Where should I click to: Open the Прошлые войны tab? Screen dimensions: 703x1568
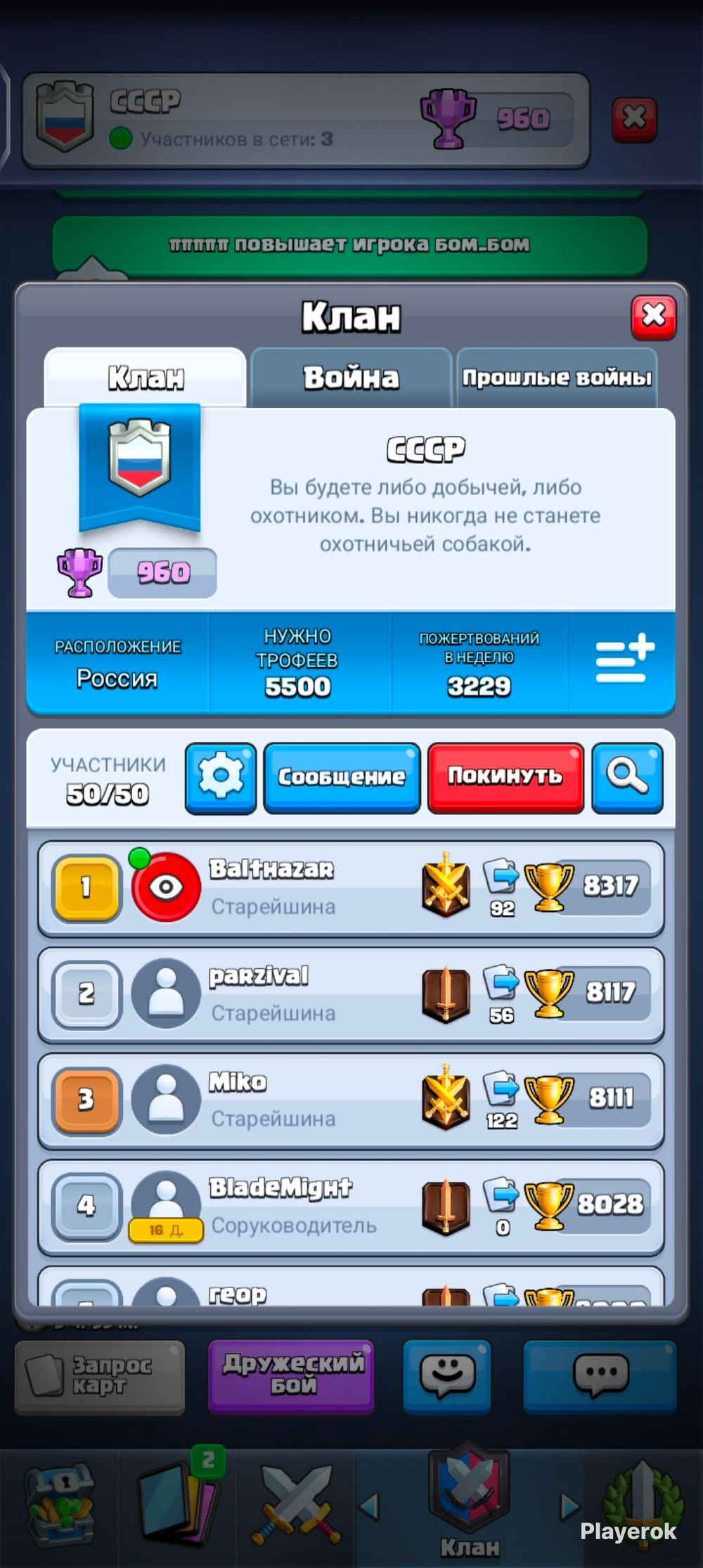point(557,378)
